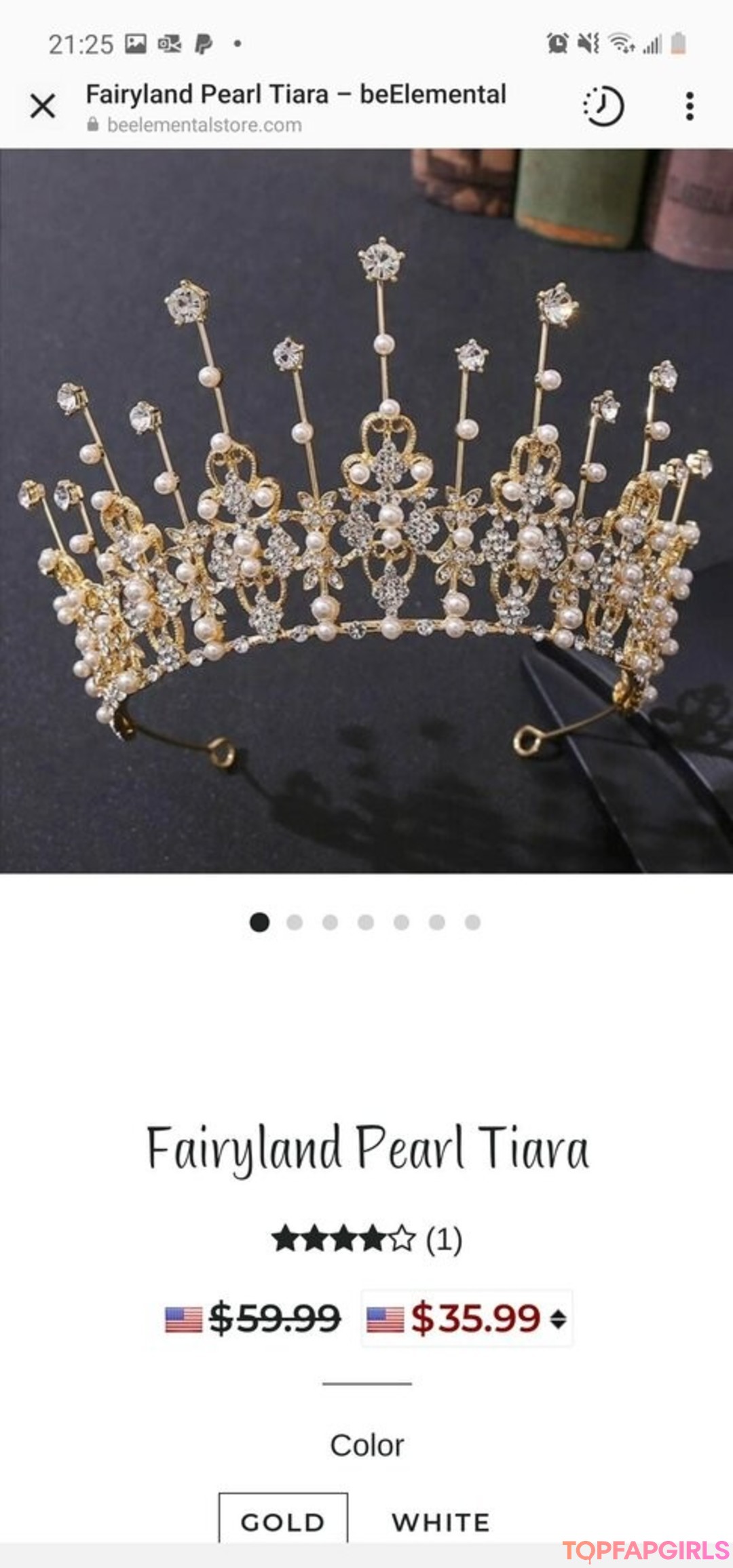Open the Fairyland Pearl Tiara product image

[366, 510]
